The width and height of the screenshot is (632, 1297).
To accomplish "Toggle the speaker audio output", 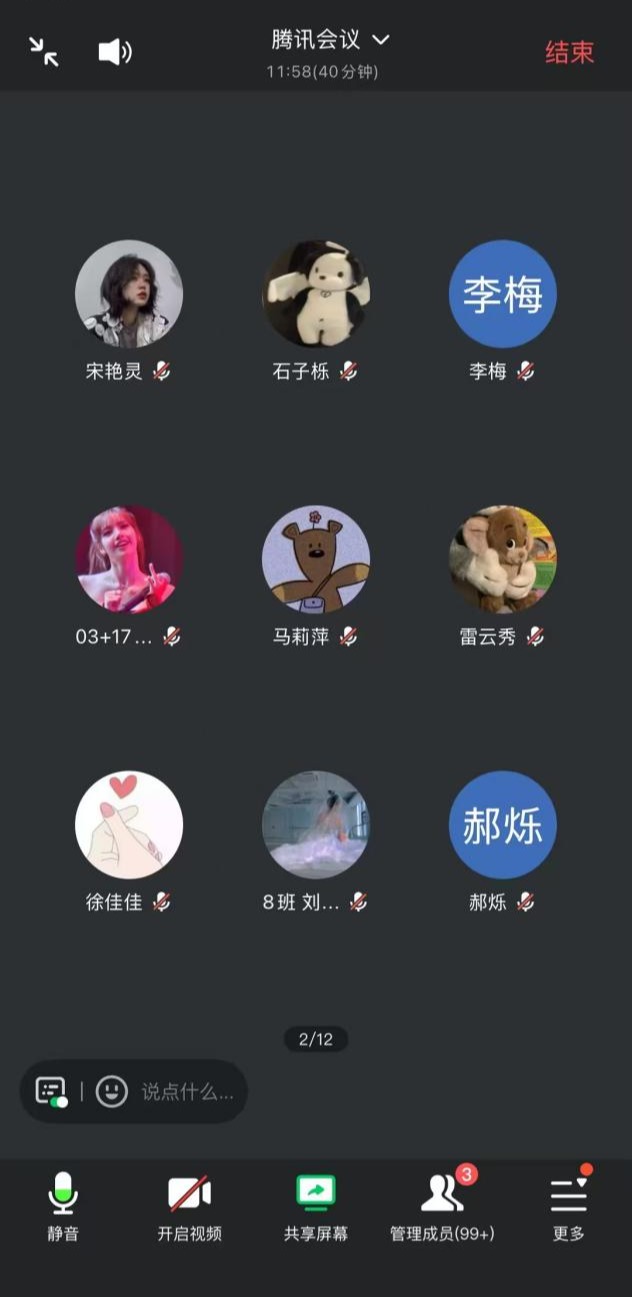I will (115, 52).
